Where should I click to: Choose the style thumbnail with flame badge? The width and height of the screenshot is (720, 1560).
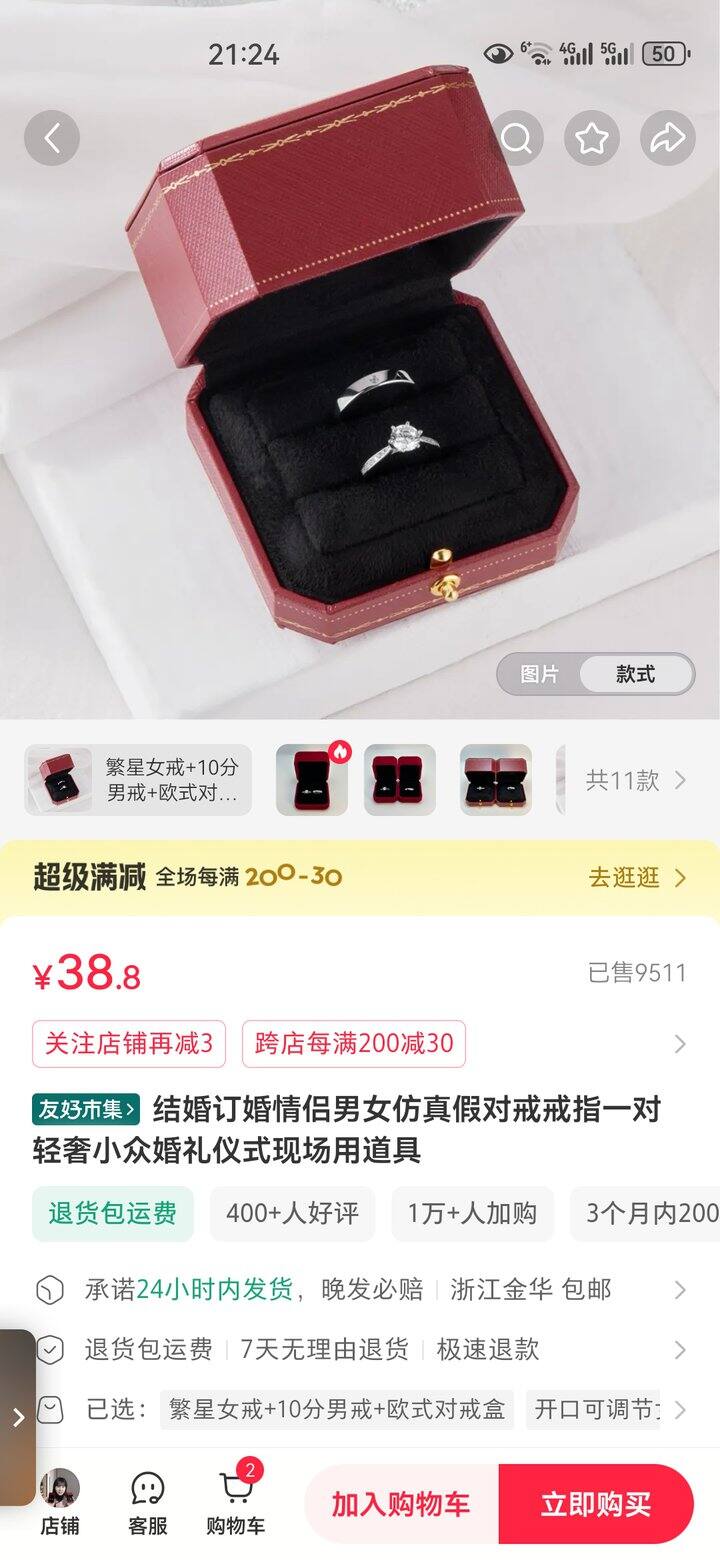tap(311, 780)
